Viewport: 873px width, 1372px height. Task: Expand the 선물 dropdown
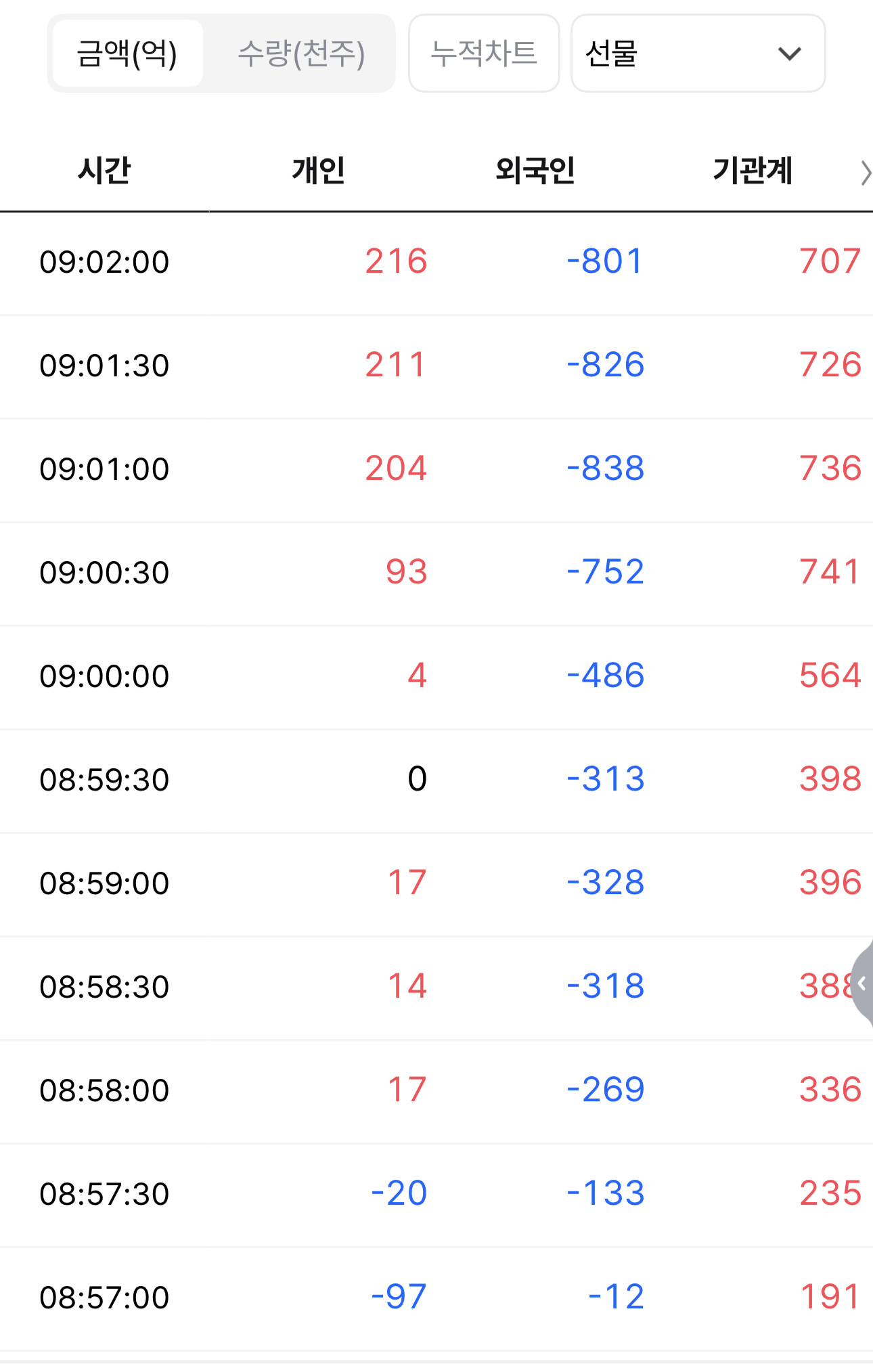coord(698,53)
